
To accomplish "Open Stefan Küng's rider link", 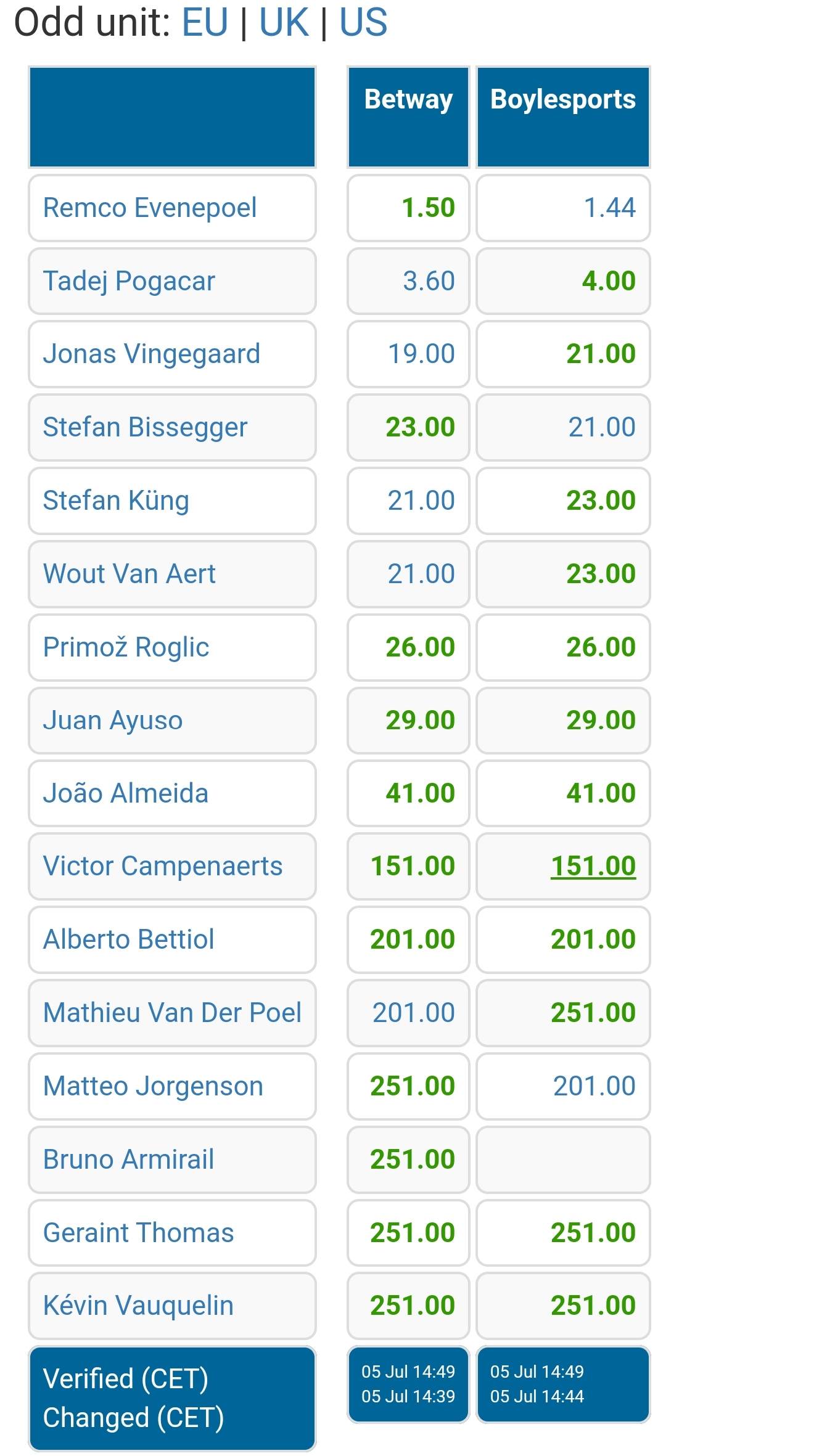I will (116, 501).
